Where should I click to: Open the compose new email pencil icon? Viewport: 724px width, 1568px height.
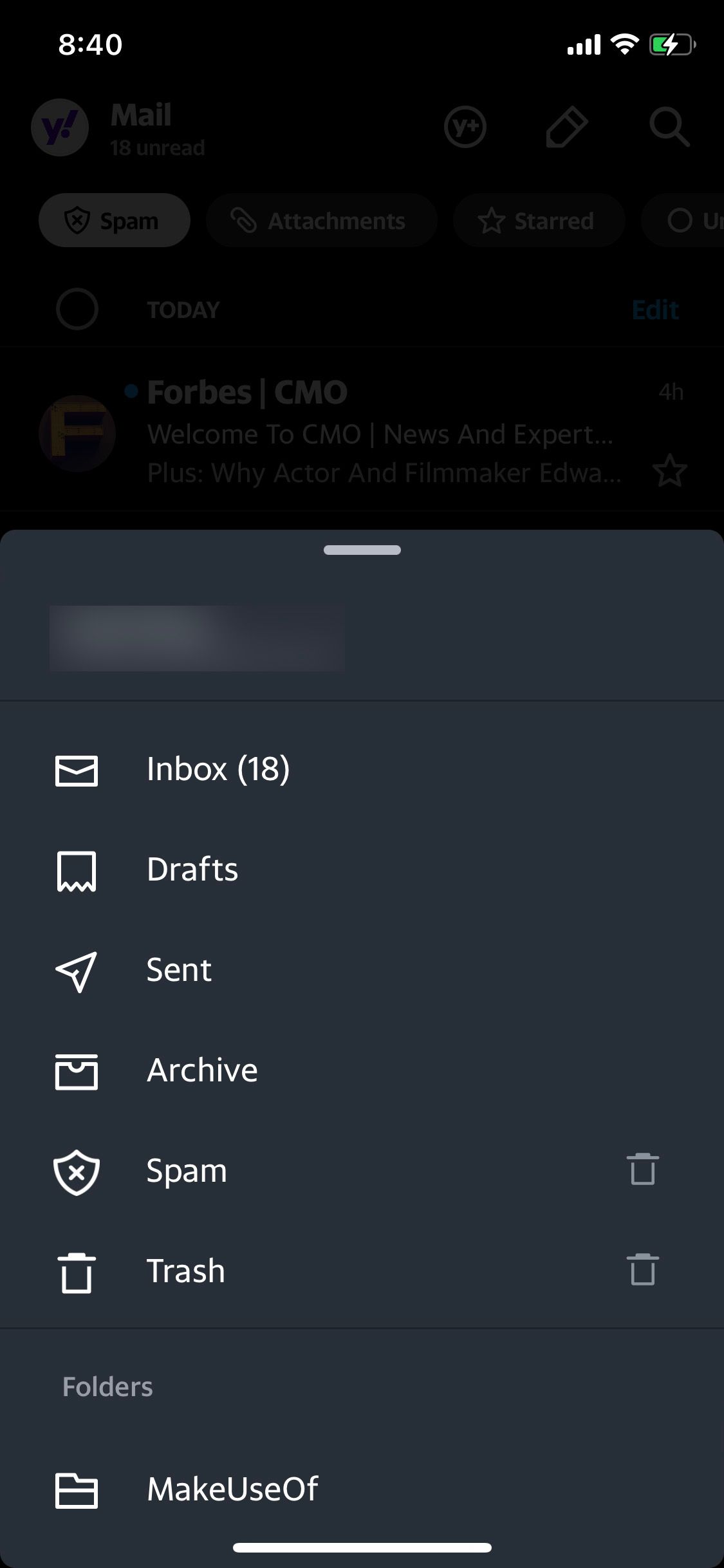[x=567, y=127]
